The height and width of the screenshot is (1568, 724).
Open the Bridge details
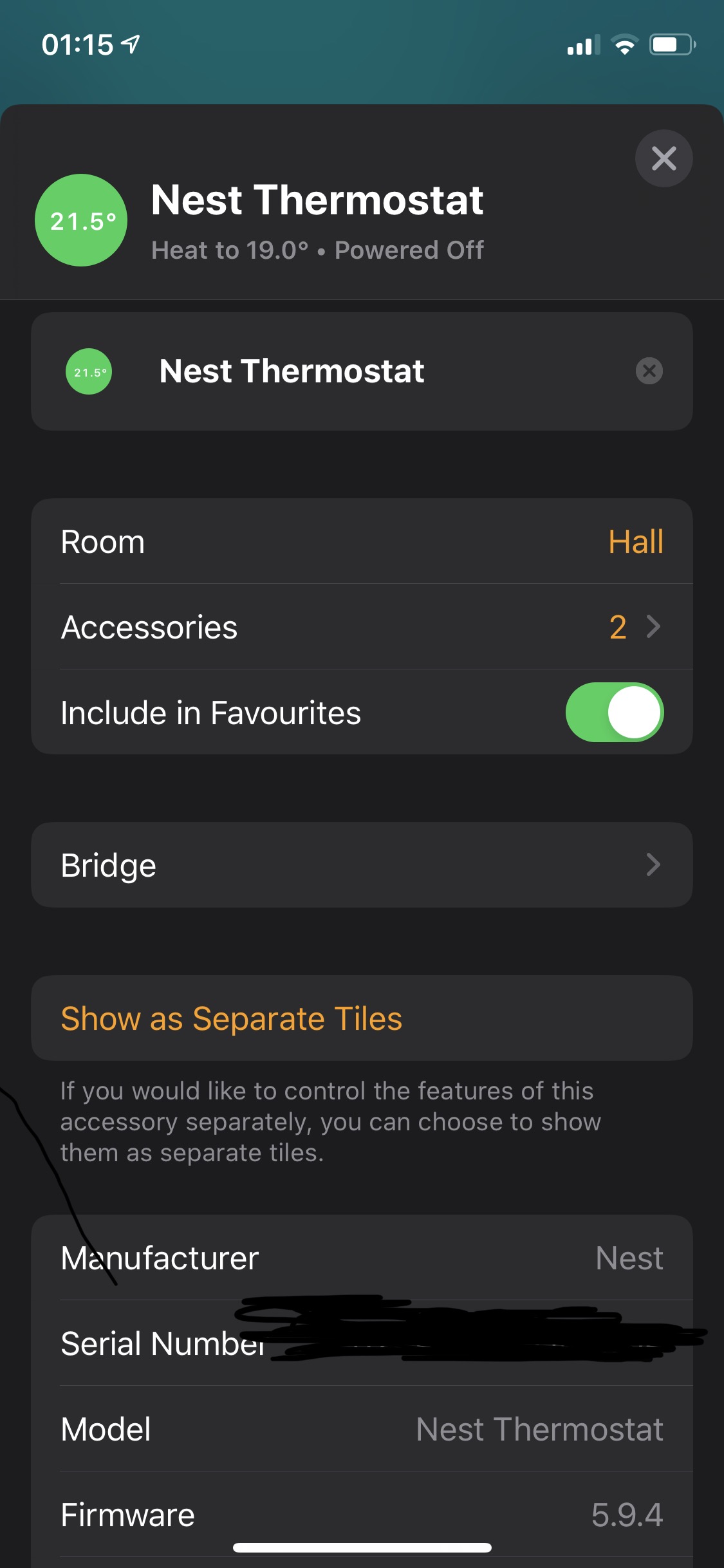(362, 865)
